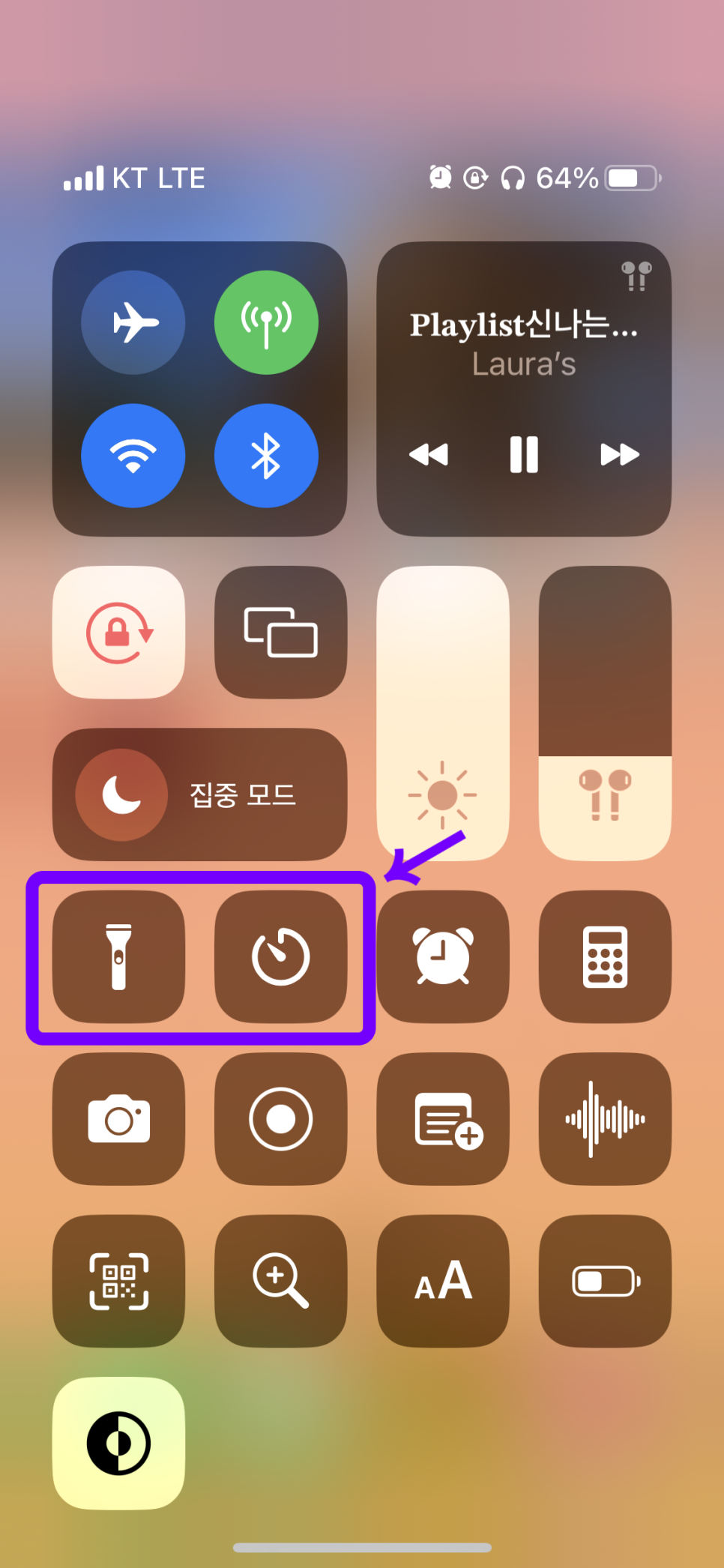724x1568 pixels.
Task: Turn off cellular data
Action: pyautogui.click(x=266, y=322)
